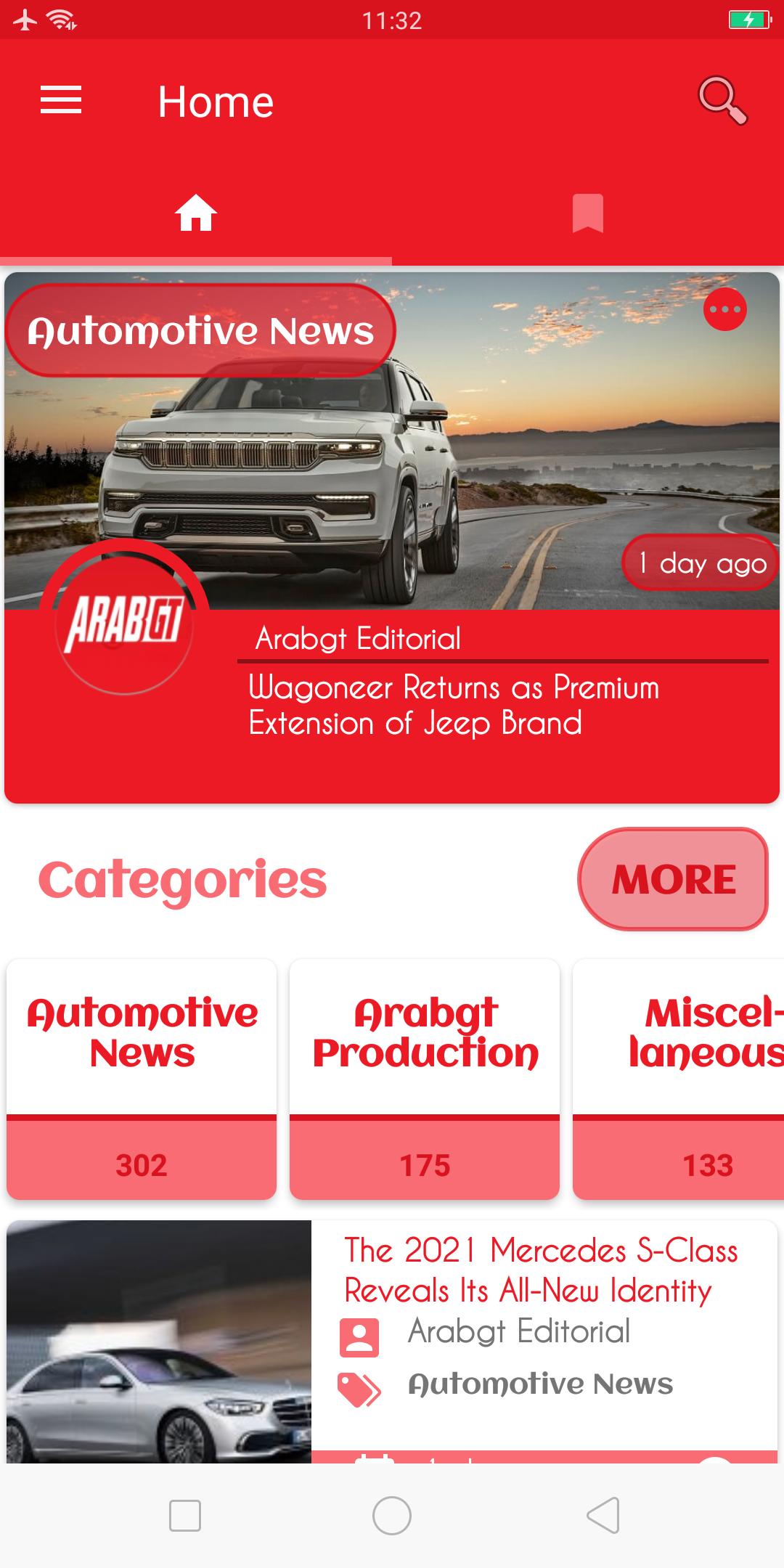
Task: Open the Wagoneer Returns featured article
Action: [x=392, y=538]
